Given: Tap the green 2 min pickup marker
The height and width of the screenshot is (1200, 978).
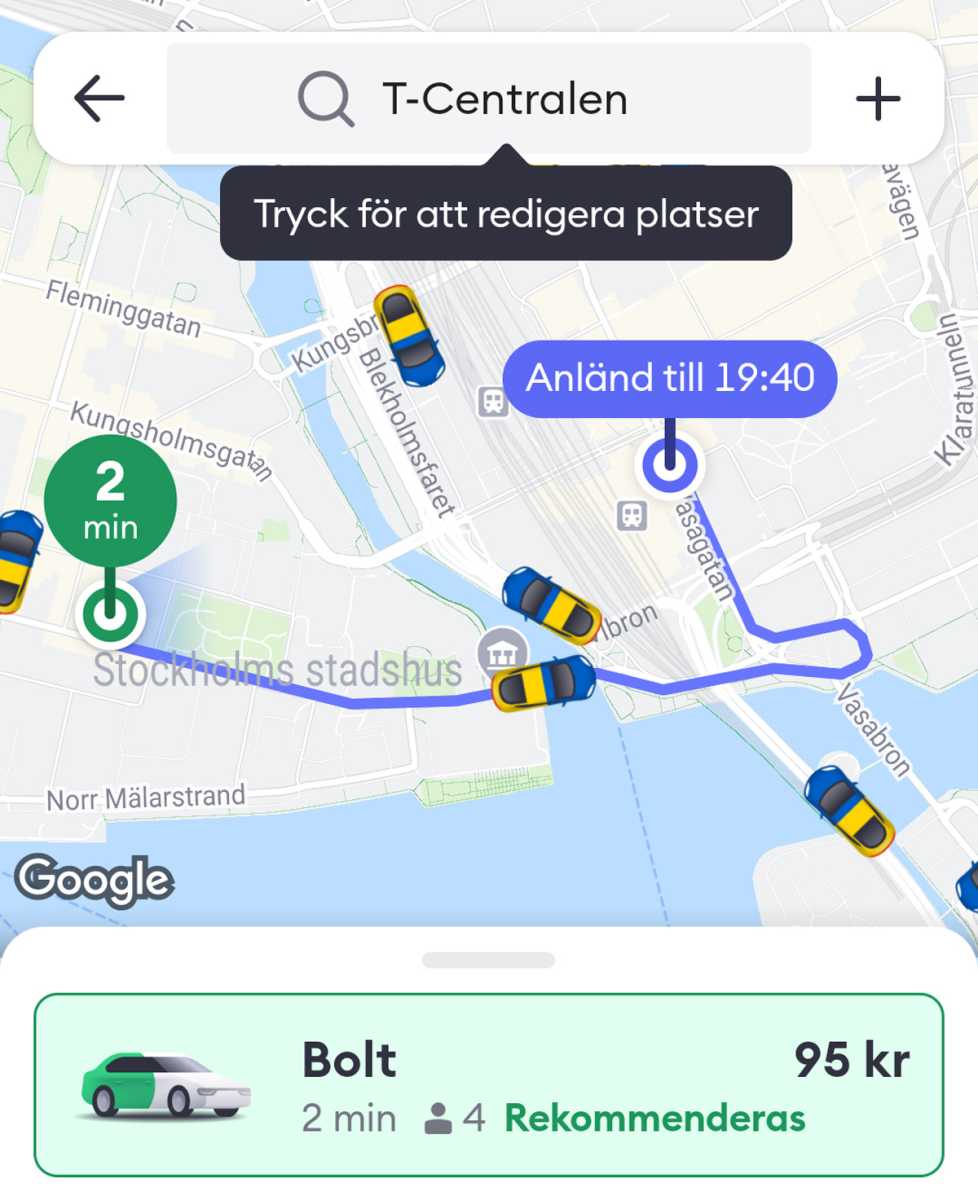Looking at the screenshot, I should coord(111,500).
